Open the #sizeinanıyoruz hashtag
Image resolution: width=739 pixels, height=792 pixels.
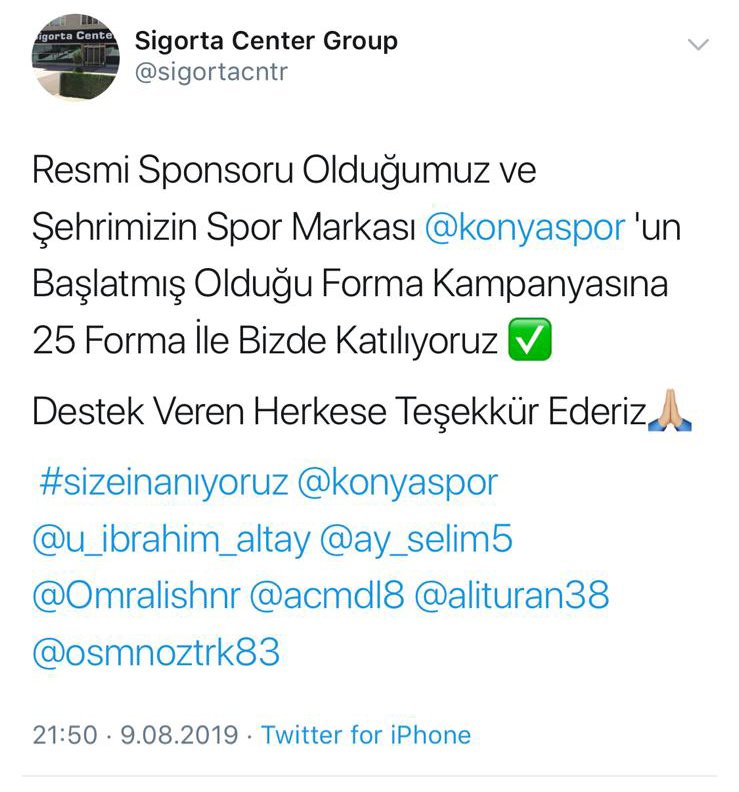point(163,482)
